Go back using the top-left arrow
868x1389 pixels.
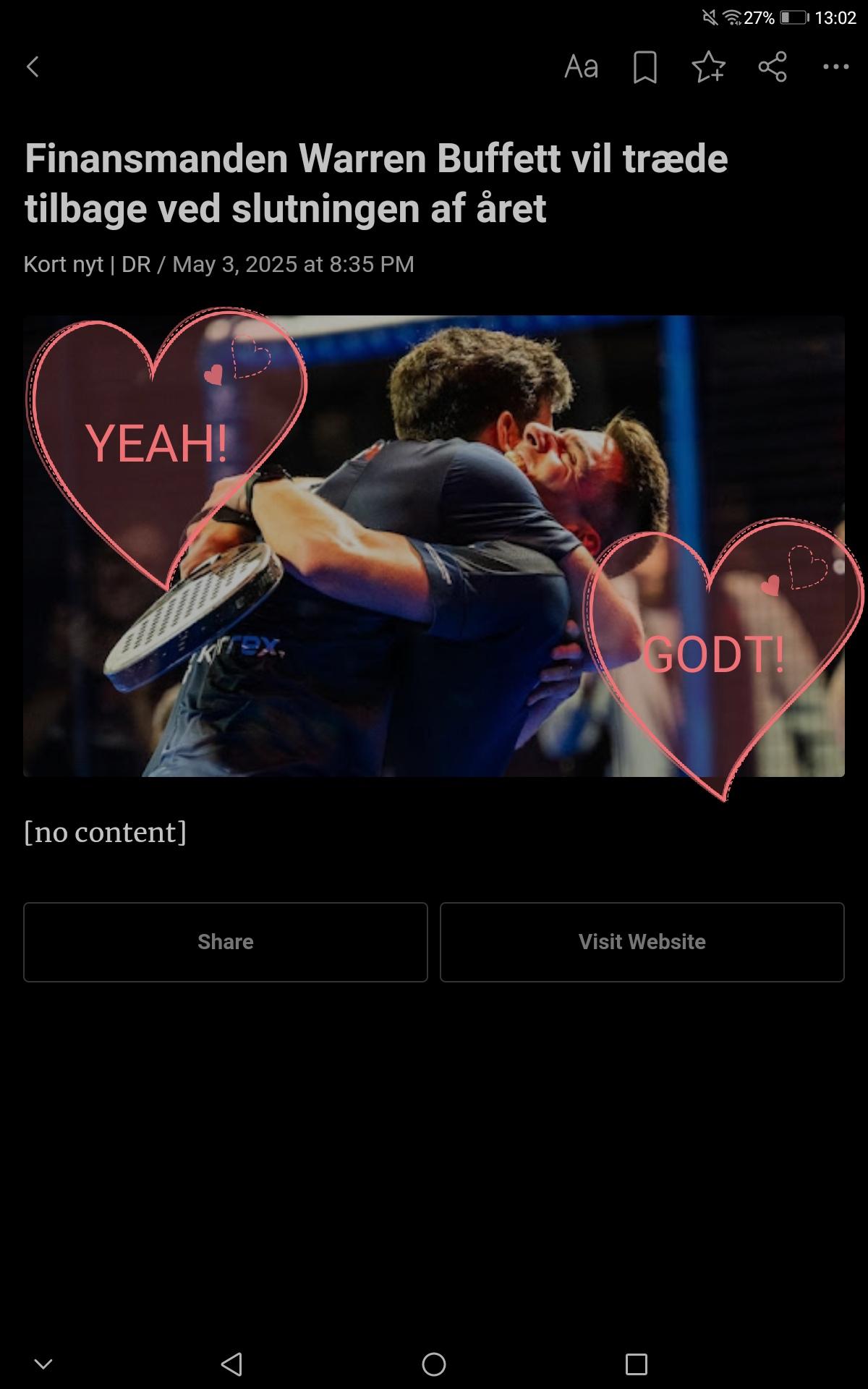point(33,67)
